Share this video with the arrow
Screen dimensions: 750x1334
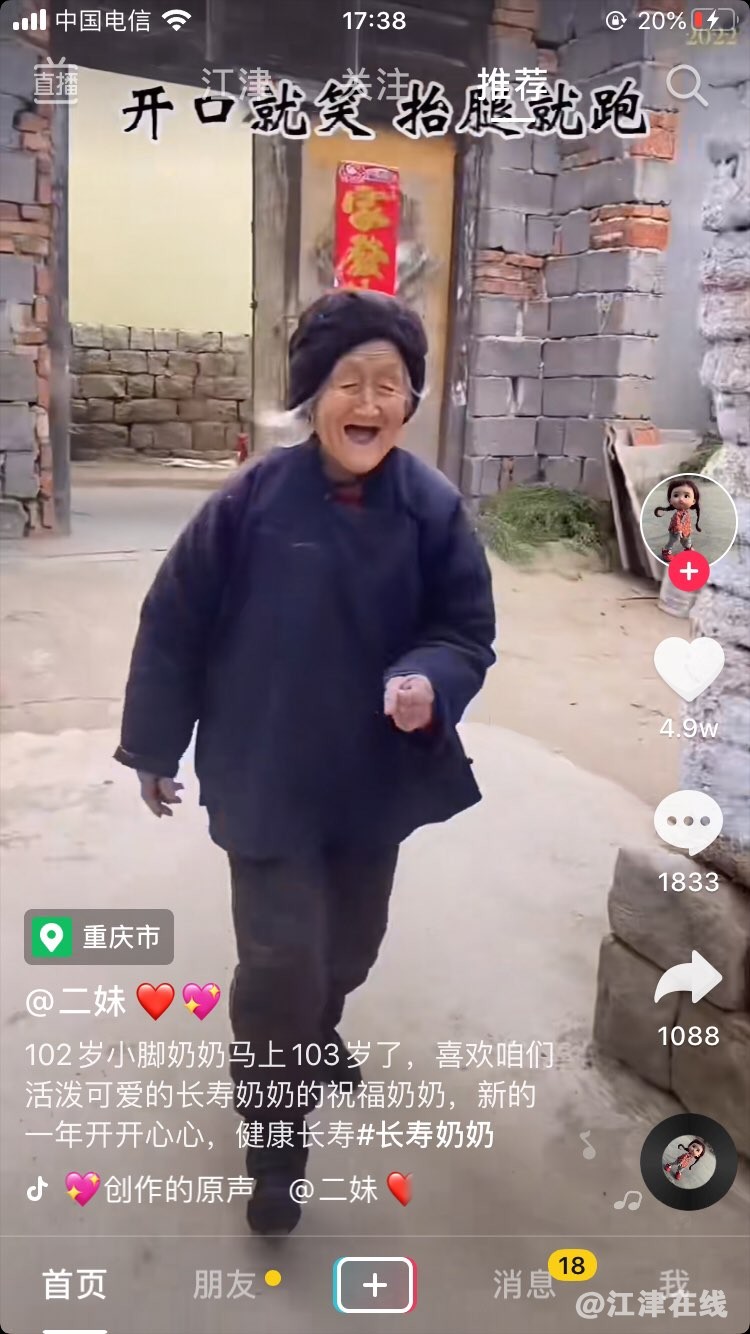coord(688,978)
